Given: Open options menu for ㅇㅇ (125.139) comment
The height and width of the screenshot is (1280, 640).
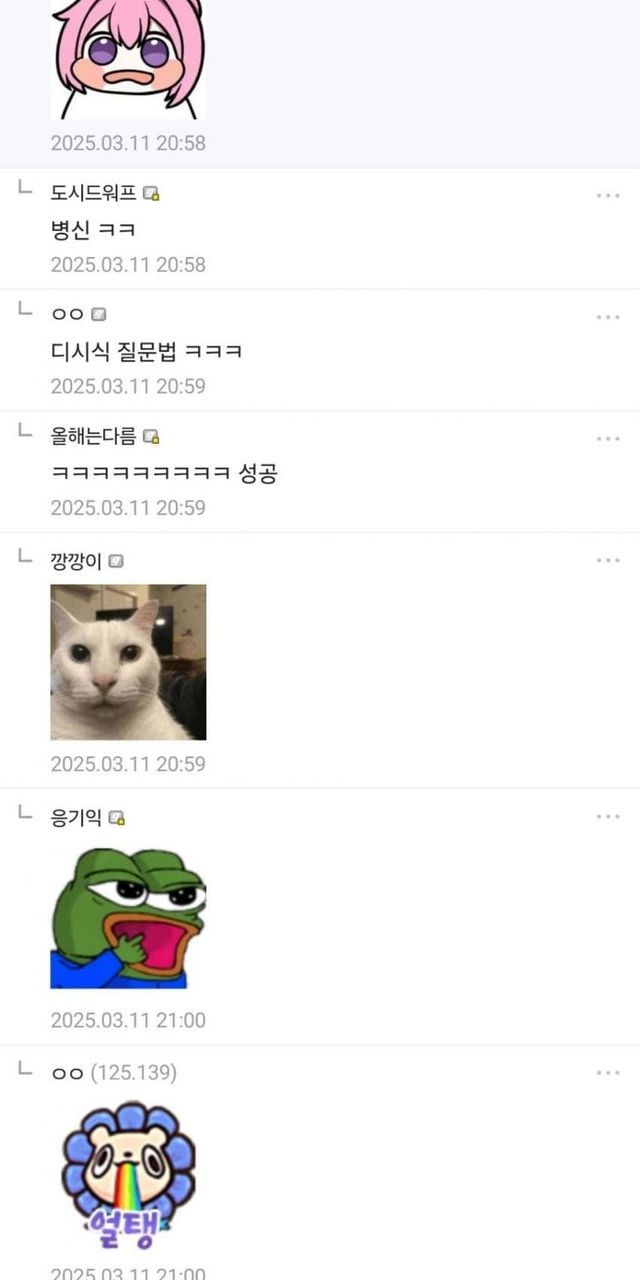Looking at the screenshot, I should tap(608, 1073).
